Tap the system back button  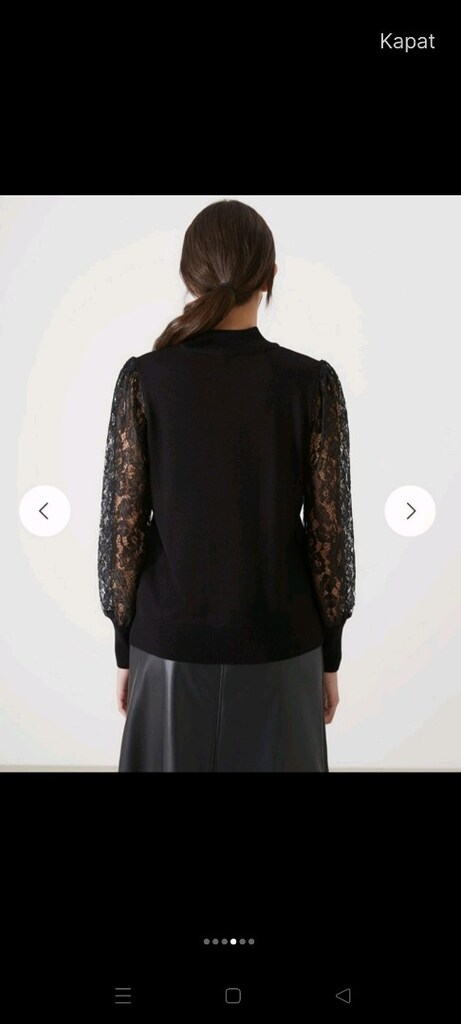tap(343, 995)
